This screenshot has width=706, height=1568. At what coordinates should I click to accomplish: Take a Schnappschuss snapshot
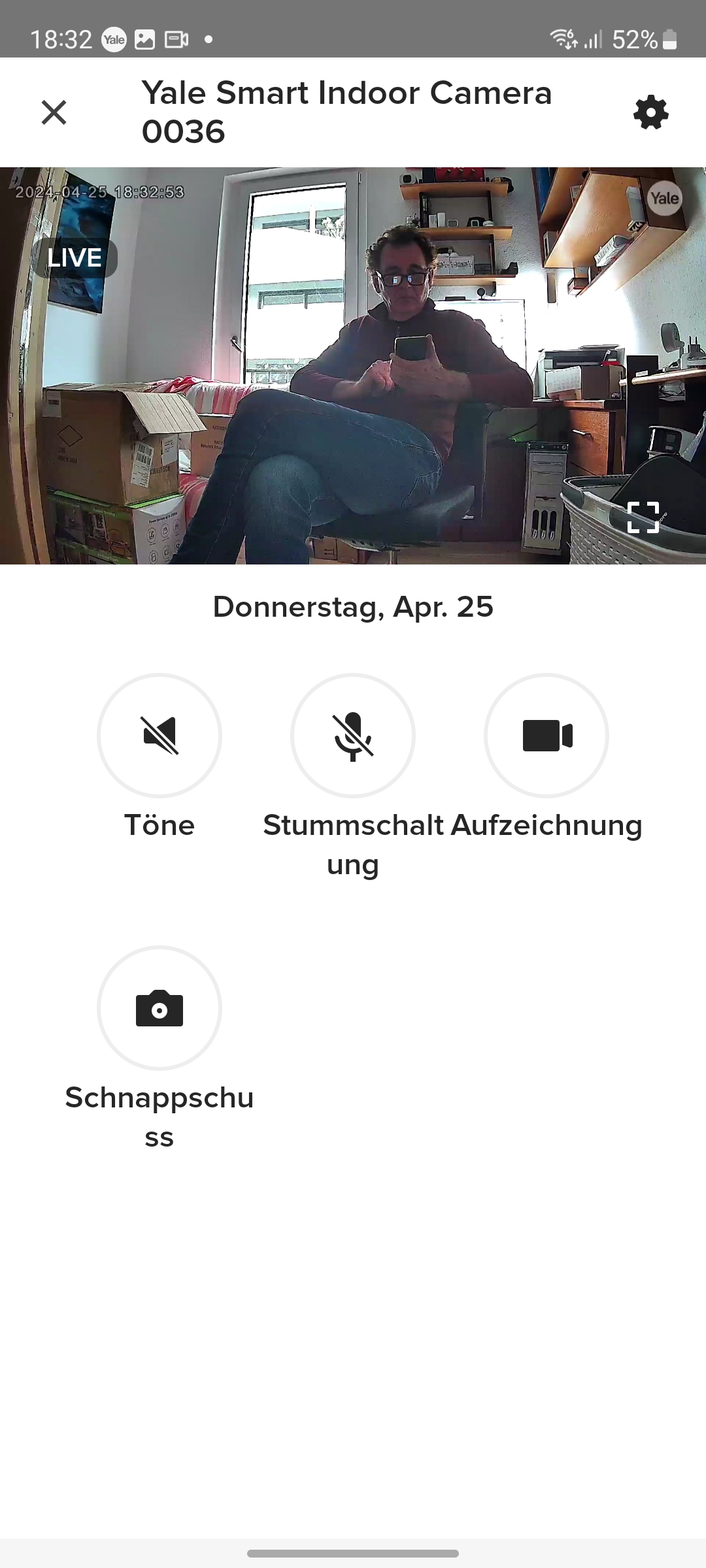[x=160, y=1008]
